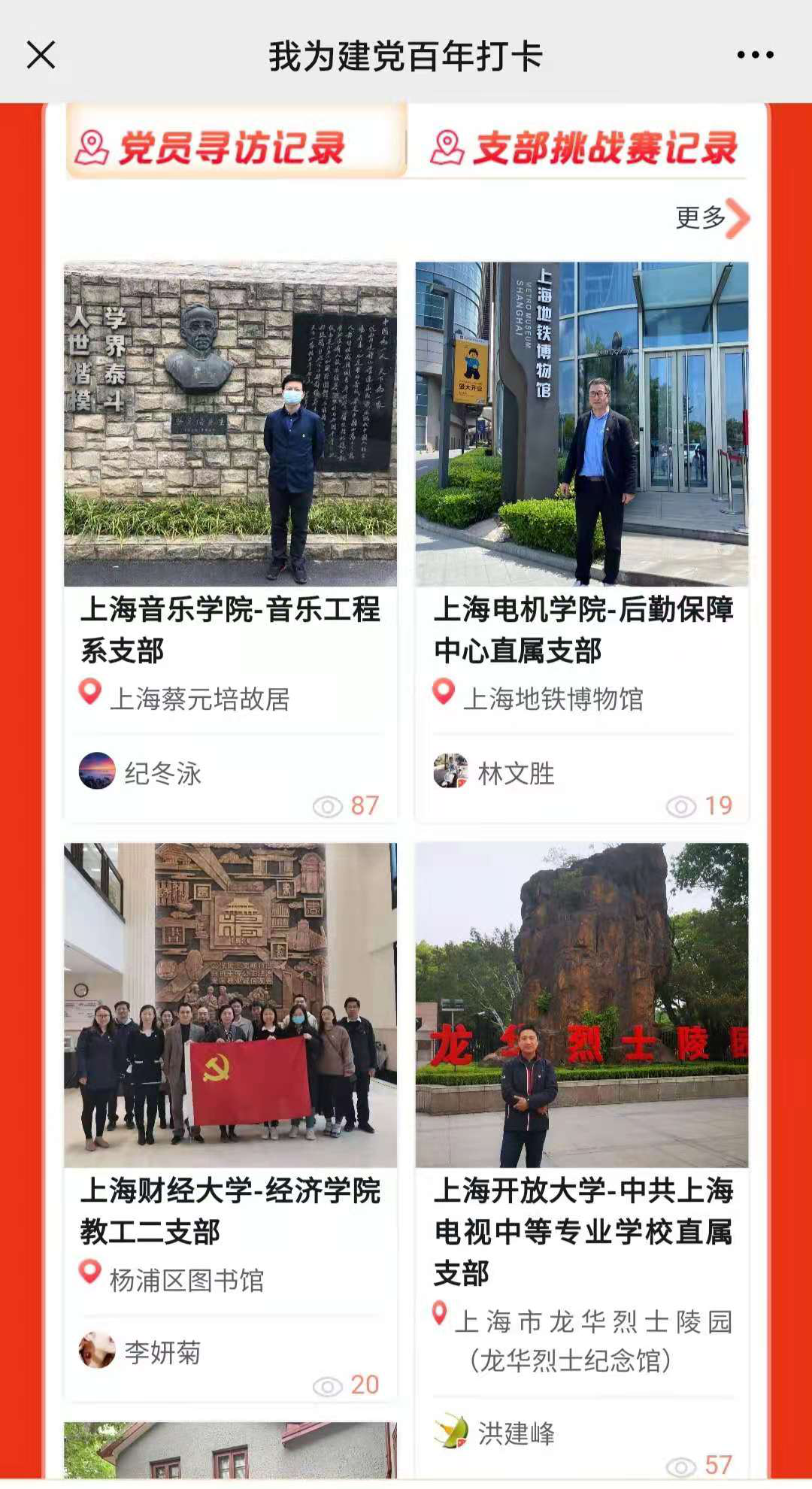Switch to the 支部挑战赛记录 tab
This screenshot has width=812, height=1489.
click(585, 147)
